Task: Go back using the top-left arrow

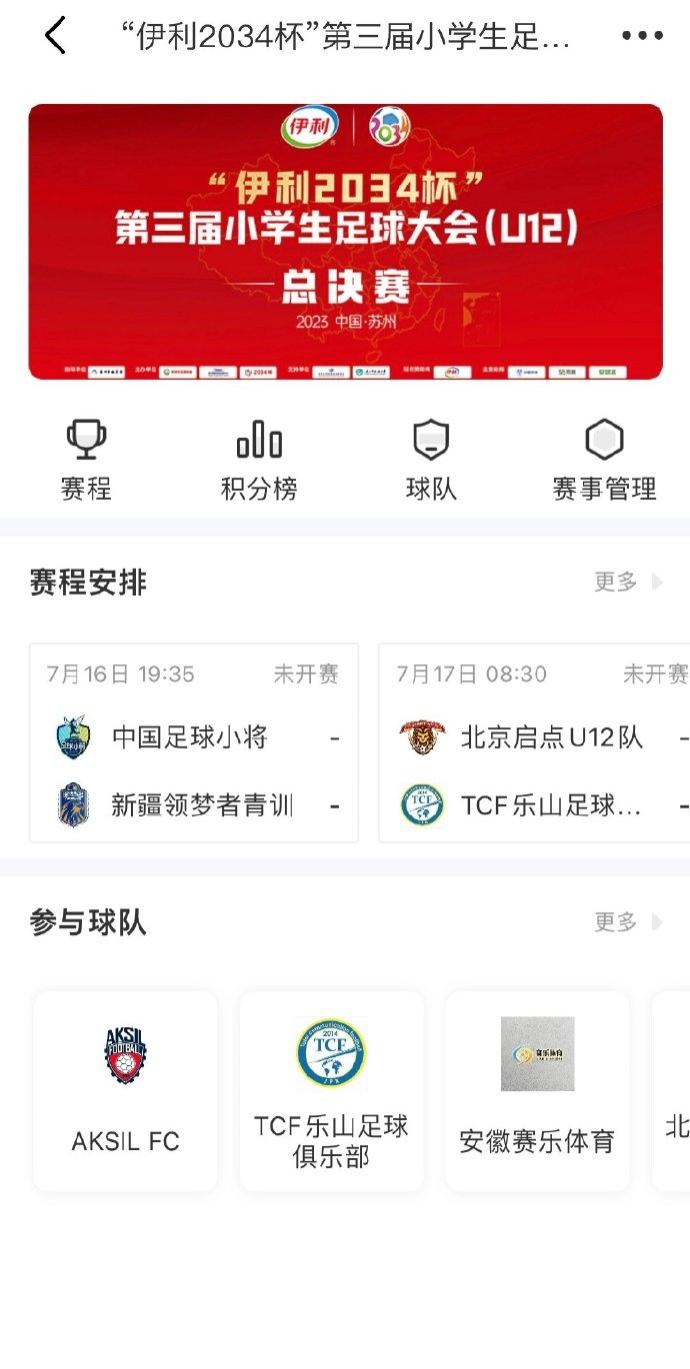Action: click(x=55, y=37)
